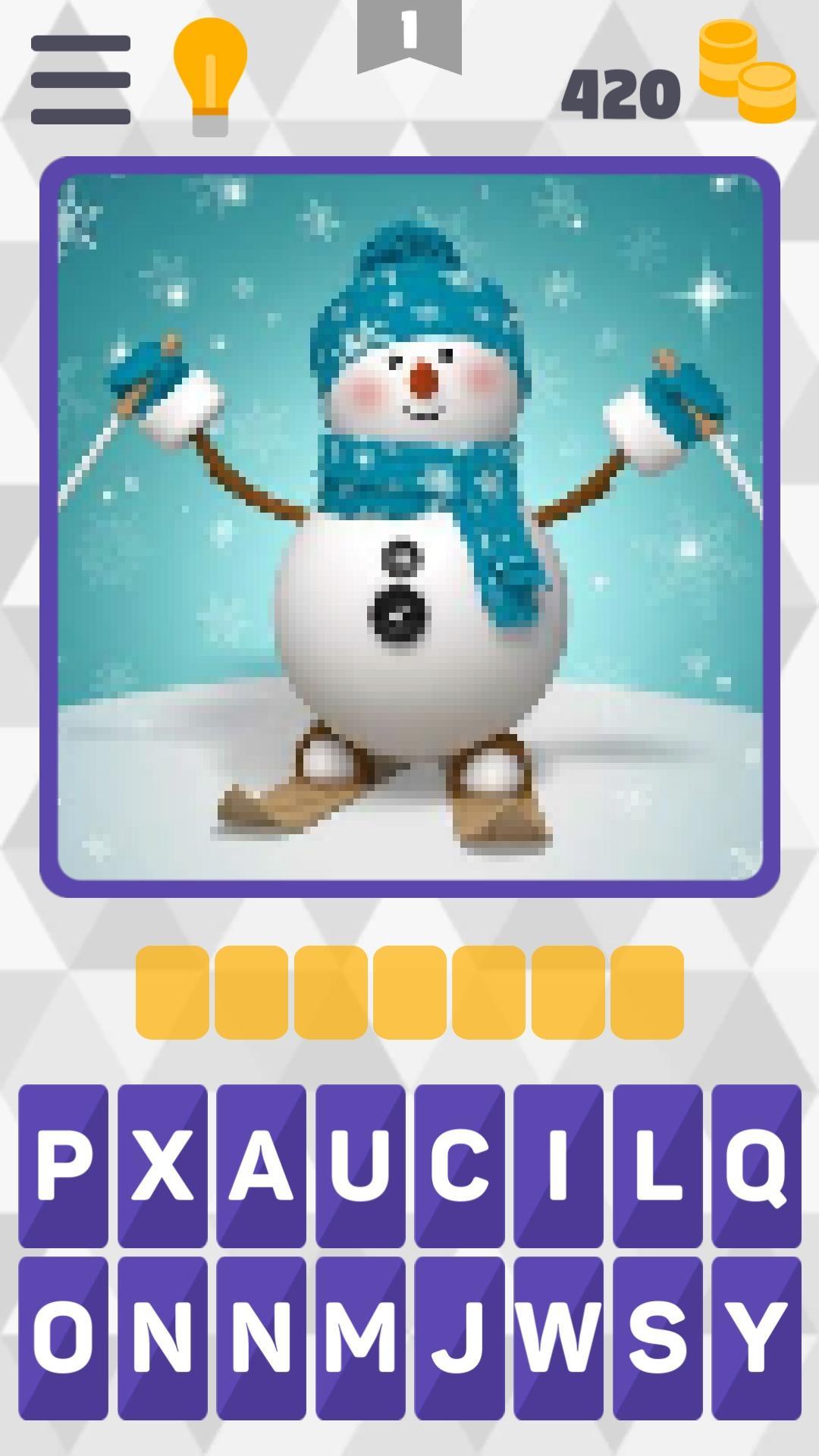819x1456 pixels.
Task: Tap the letter U tile
Action: point(360,1166)
